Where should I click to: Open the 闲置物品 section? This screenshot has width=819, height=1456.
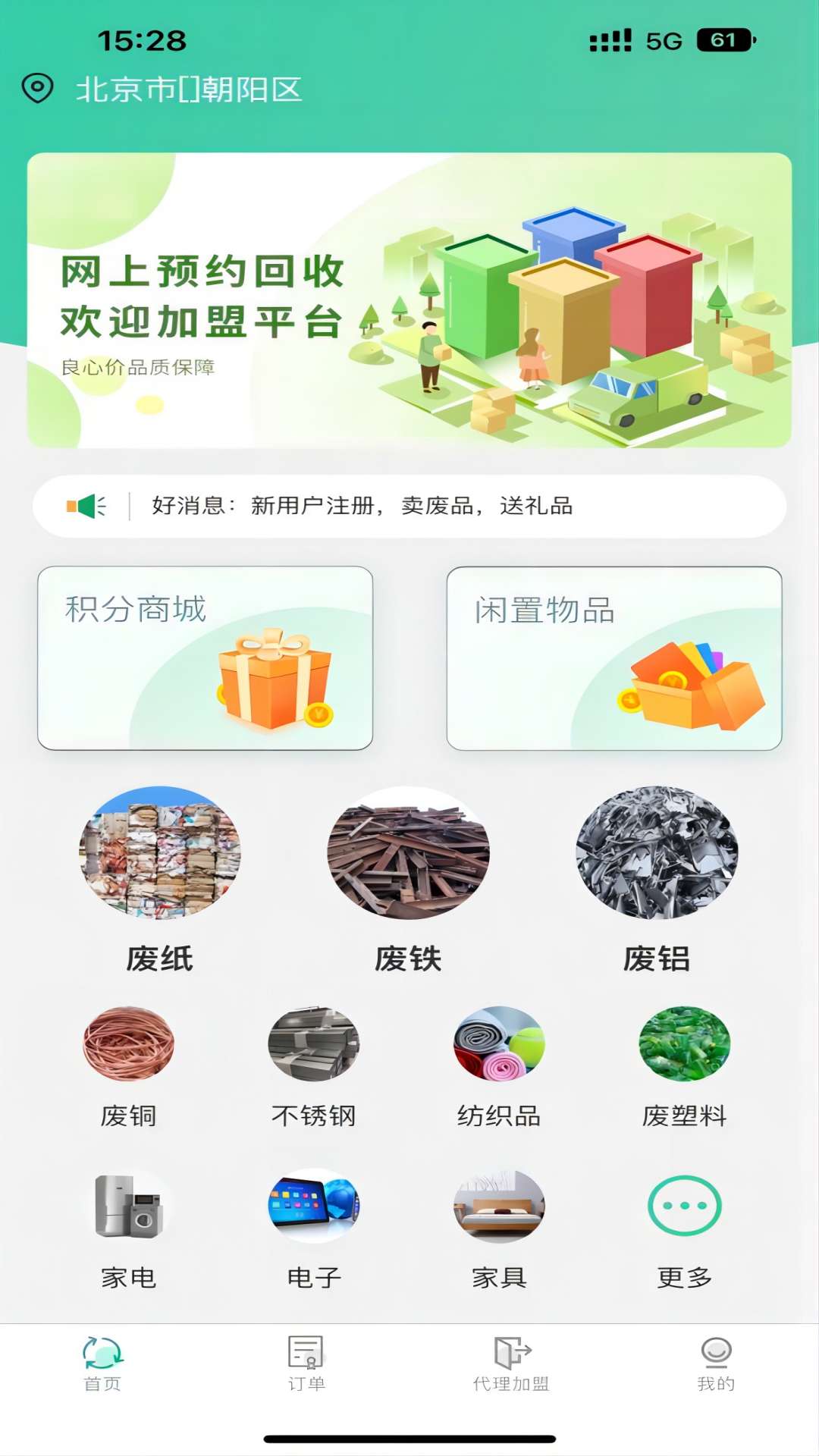pyautogui.click(x=616, y=658)
